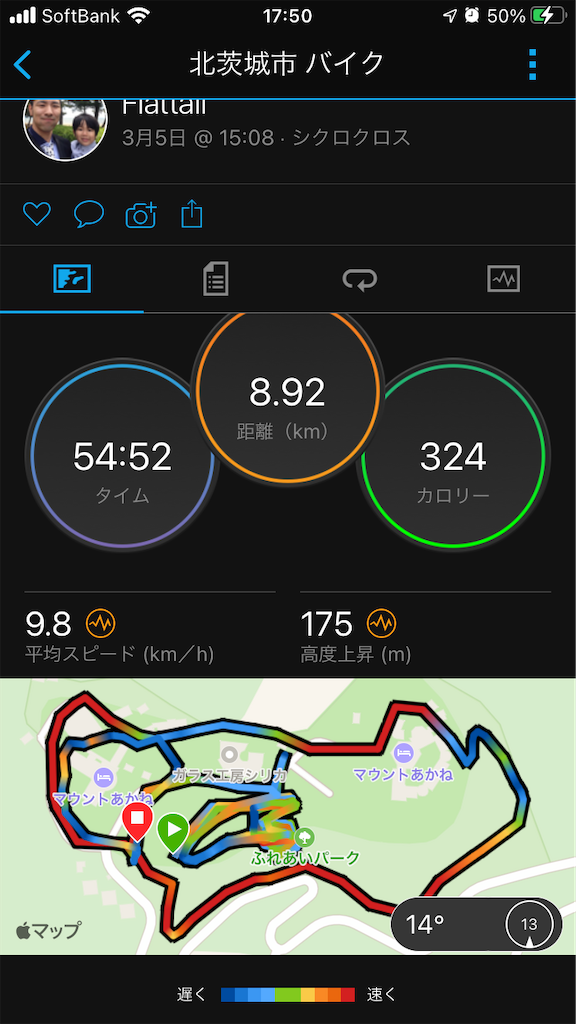
Task: Switch to the laps tab
Action: pos(360,280)
